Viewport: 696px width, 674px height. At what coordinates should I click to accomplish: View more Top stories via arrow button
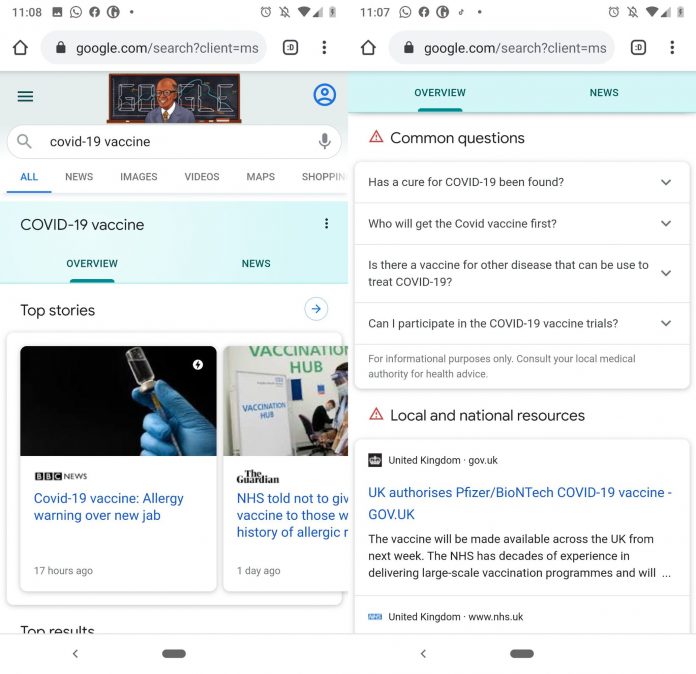[316, 310]
